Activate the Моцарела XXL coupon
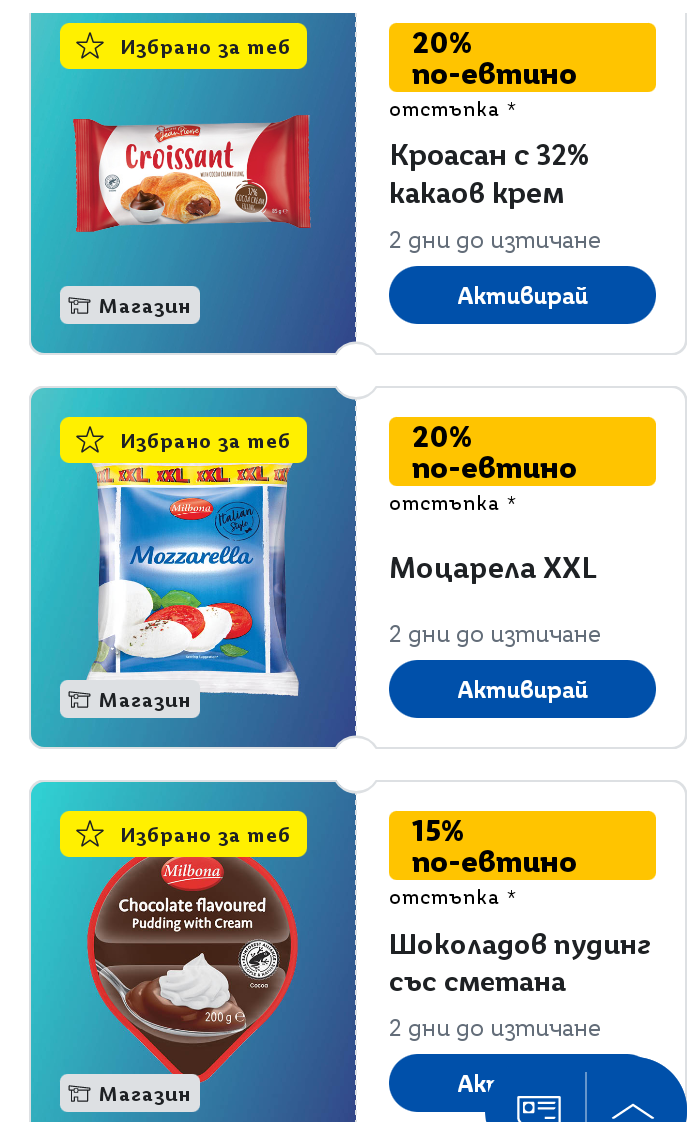 [522, 690]
